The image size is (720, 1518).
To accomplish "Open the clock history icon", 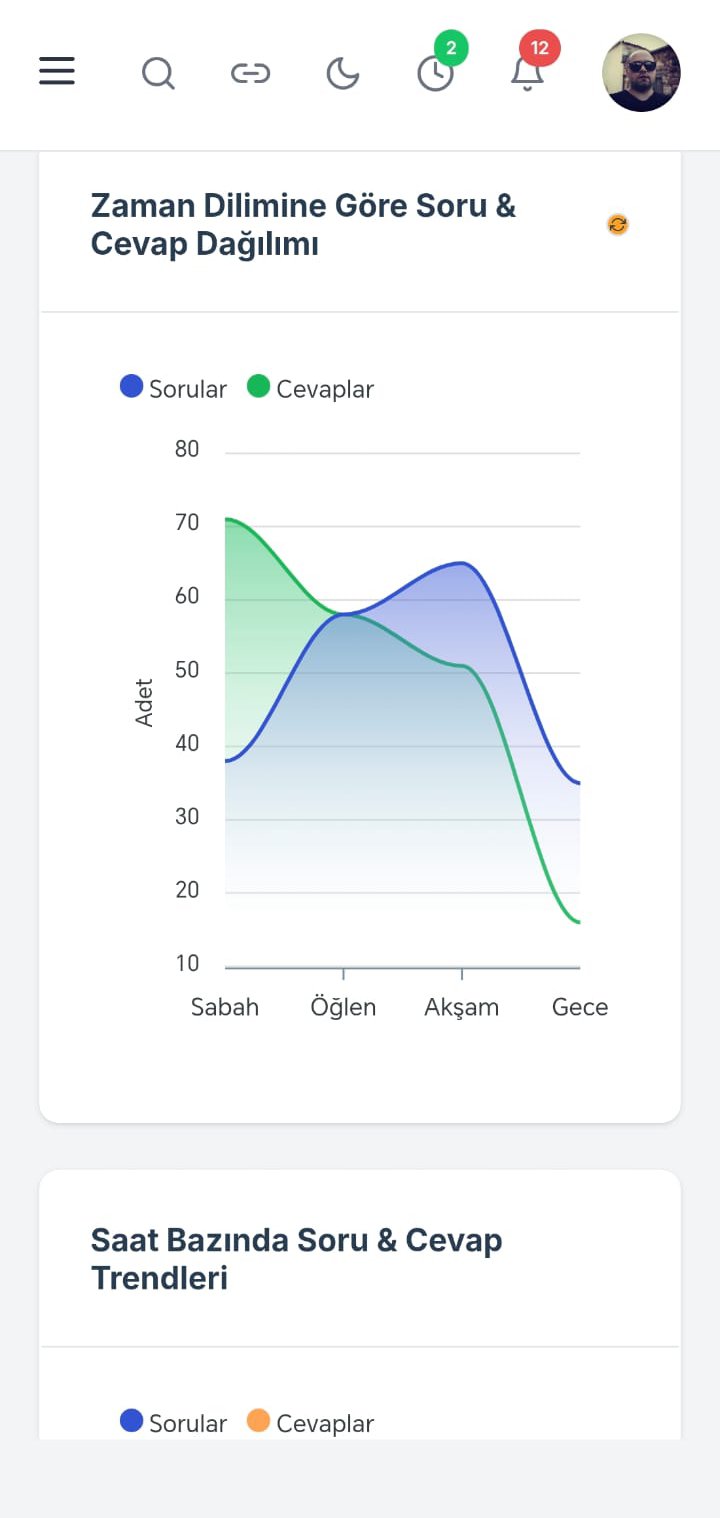I will pyautogui.click(x=435, y=73).
